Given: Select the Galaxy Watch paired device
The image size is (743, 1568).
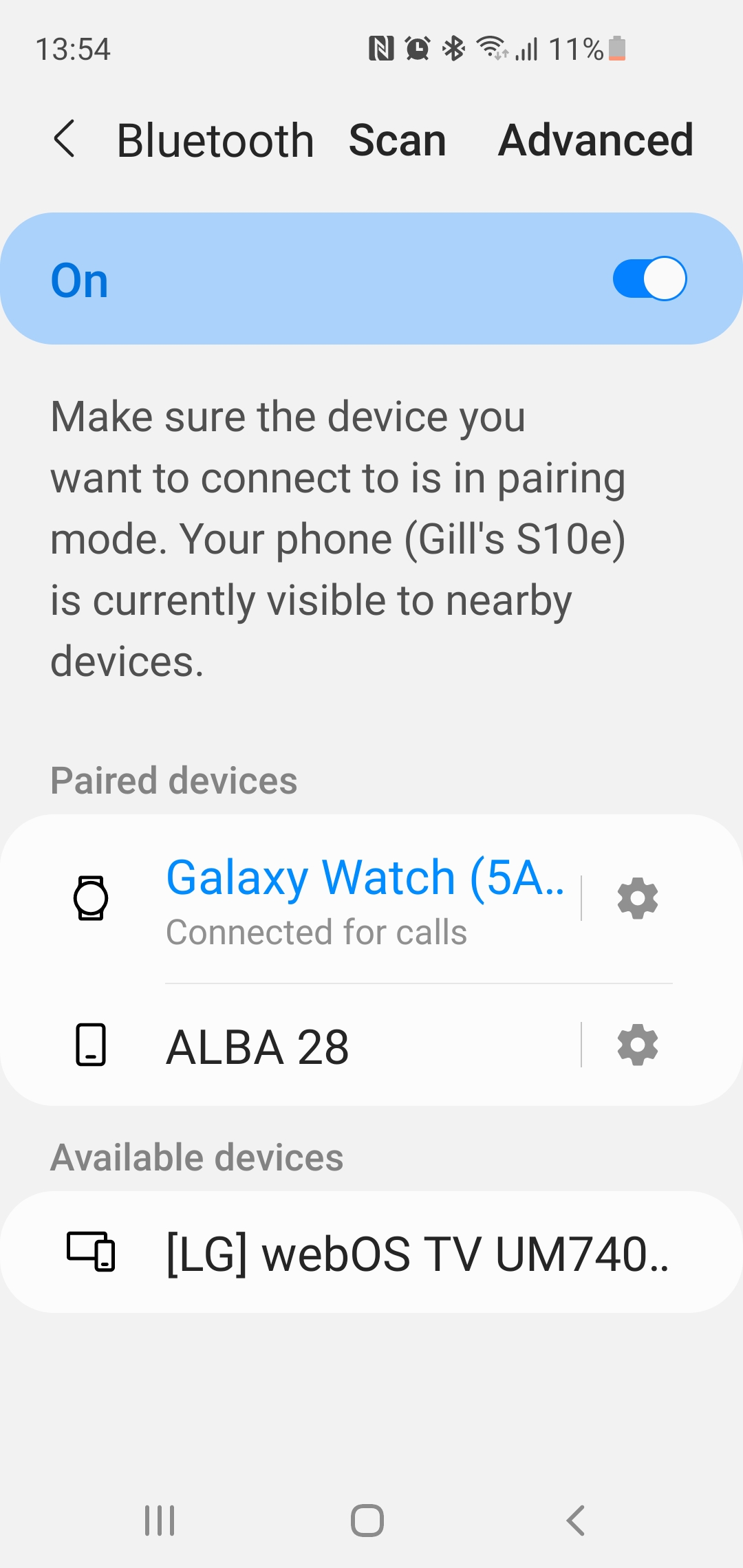Looking at the screenshot, I should pyautogui.click(x=290, y=898).
